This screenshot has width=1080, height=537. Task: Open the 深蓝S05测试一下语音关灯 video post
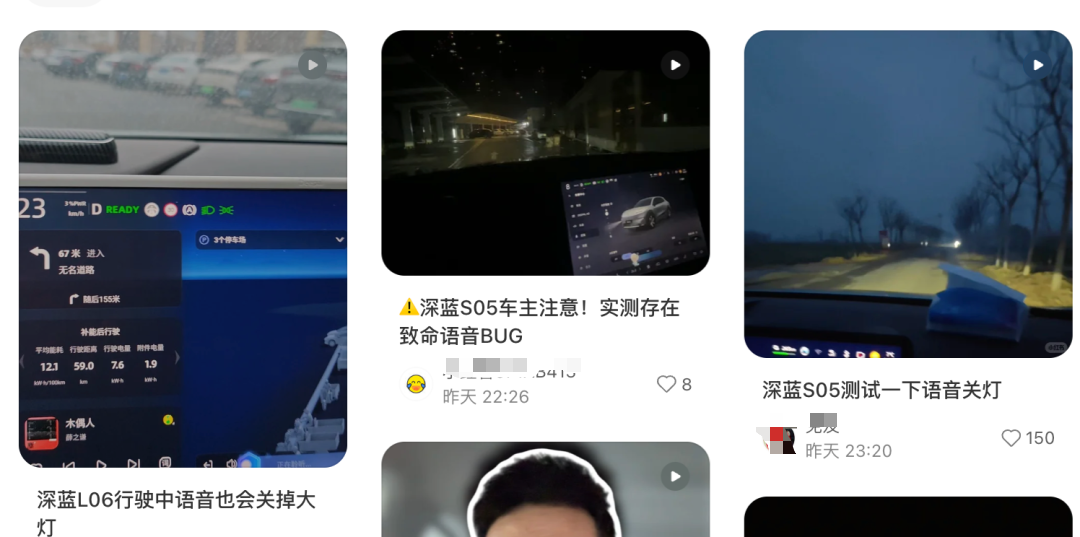pos(907,194)
